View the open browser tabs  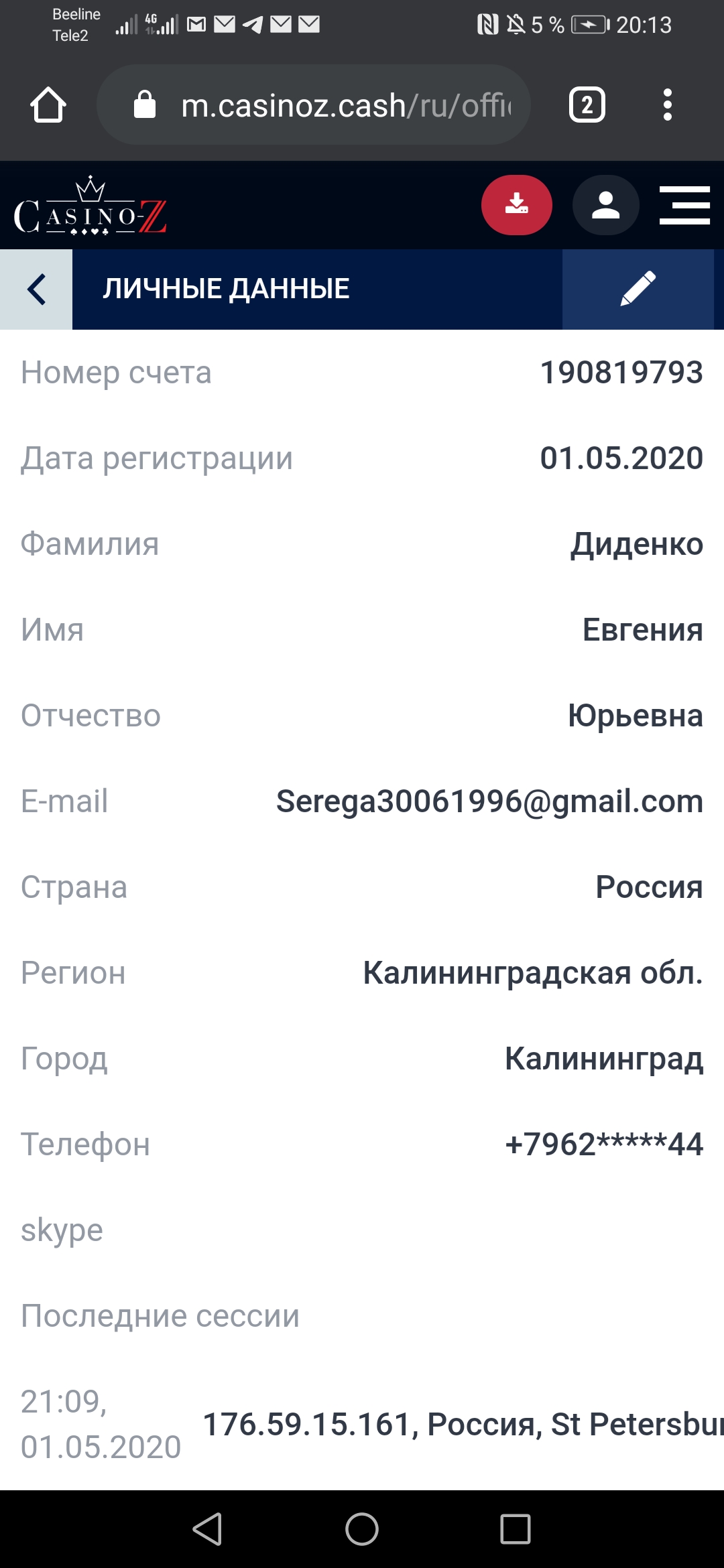[x=587, y=105]
